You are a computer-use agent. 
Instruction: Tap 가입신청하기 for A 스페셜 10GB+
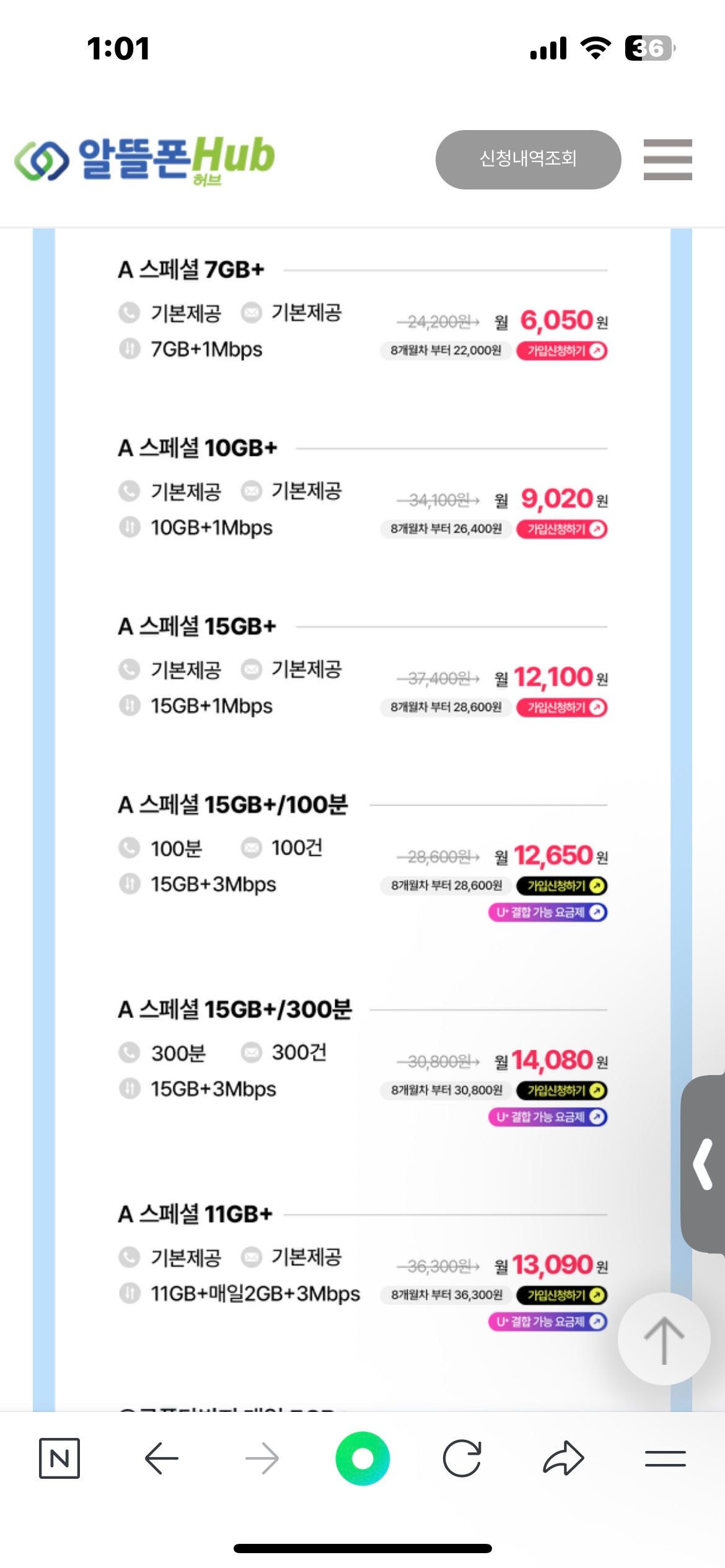(561, 529)
